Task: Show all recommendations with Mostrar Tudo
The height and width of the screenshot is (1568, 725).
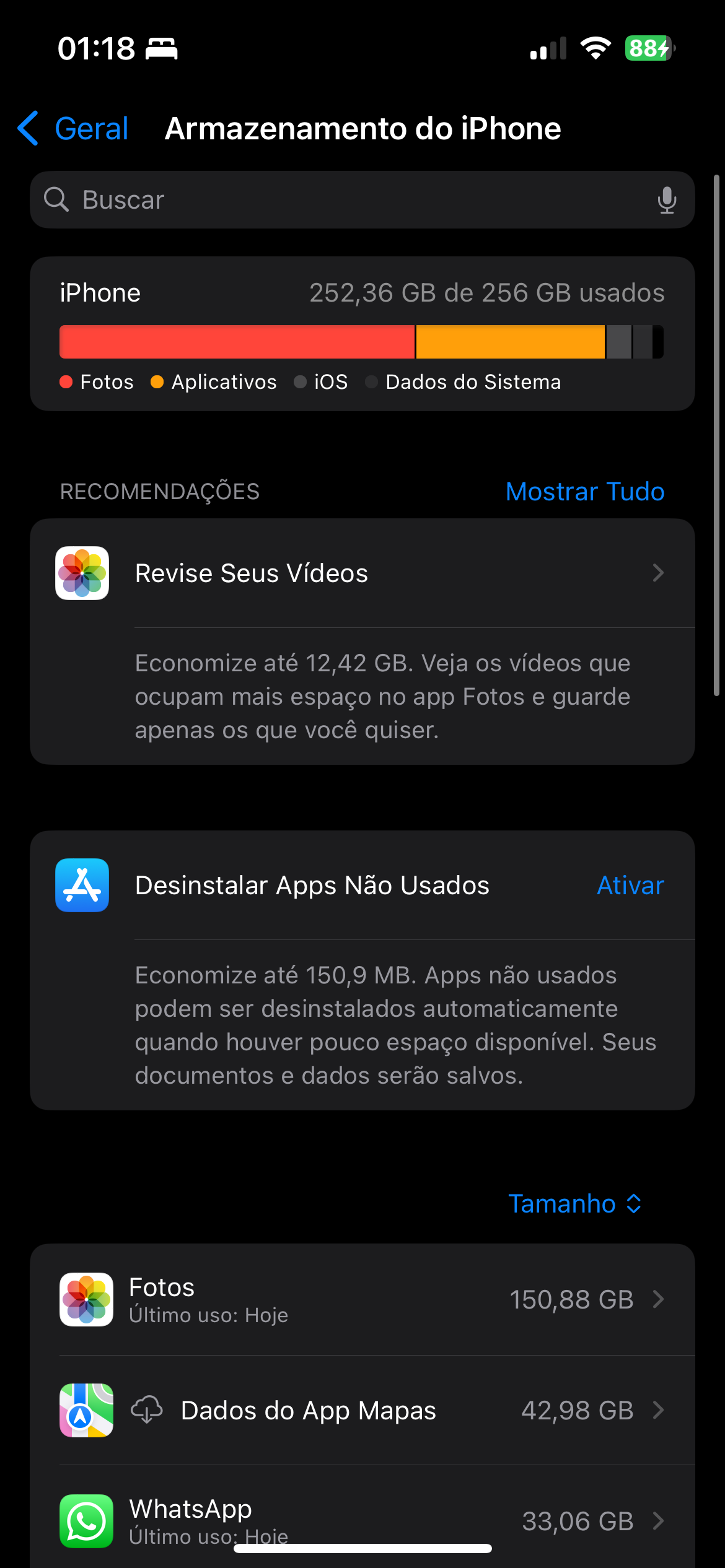Action: [584, 492]
